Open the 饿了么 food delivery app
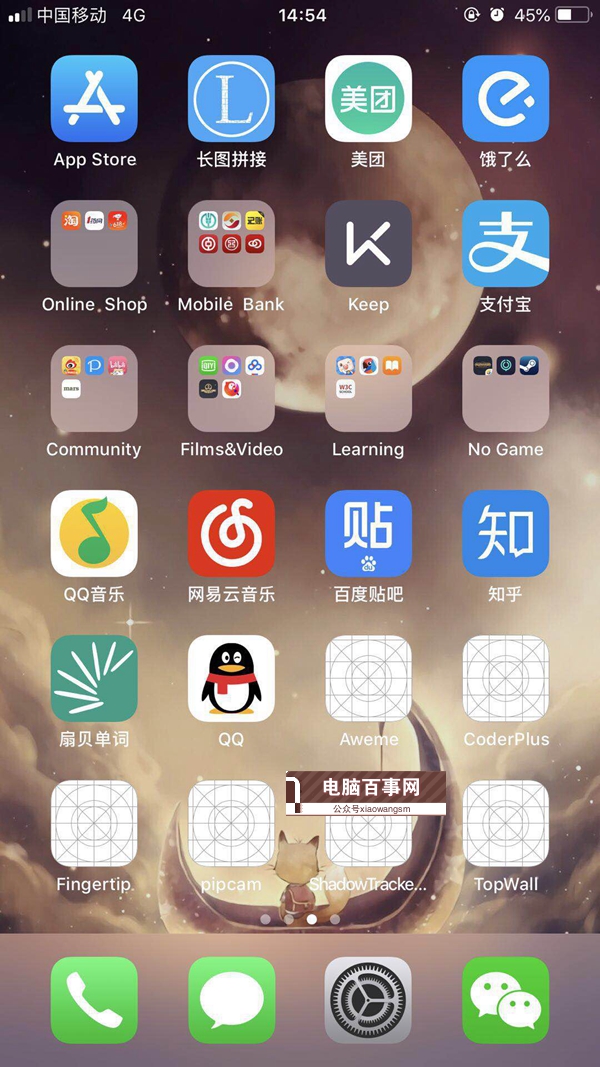 (505, 99)
